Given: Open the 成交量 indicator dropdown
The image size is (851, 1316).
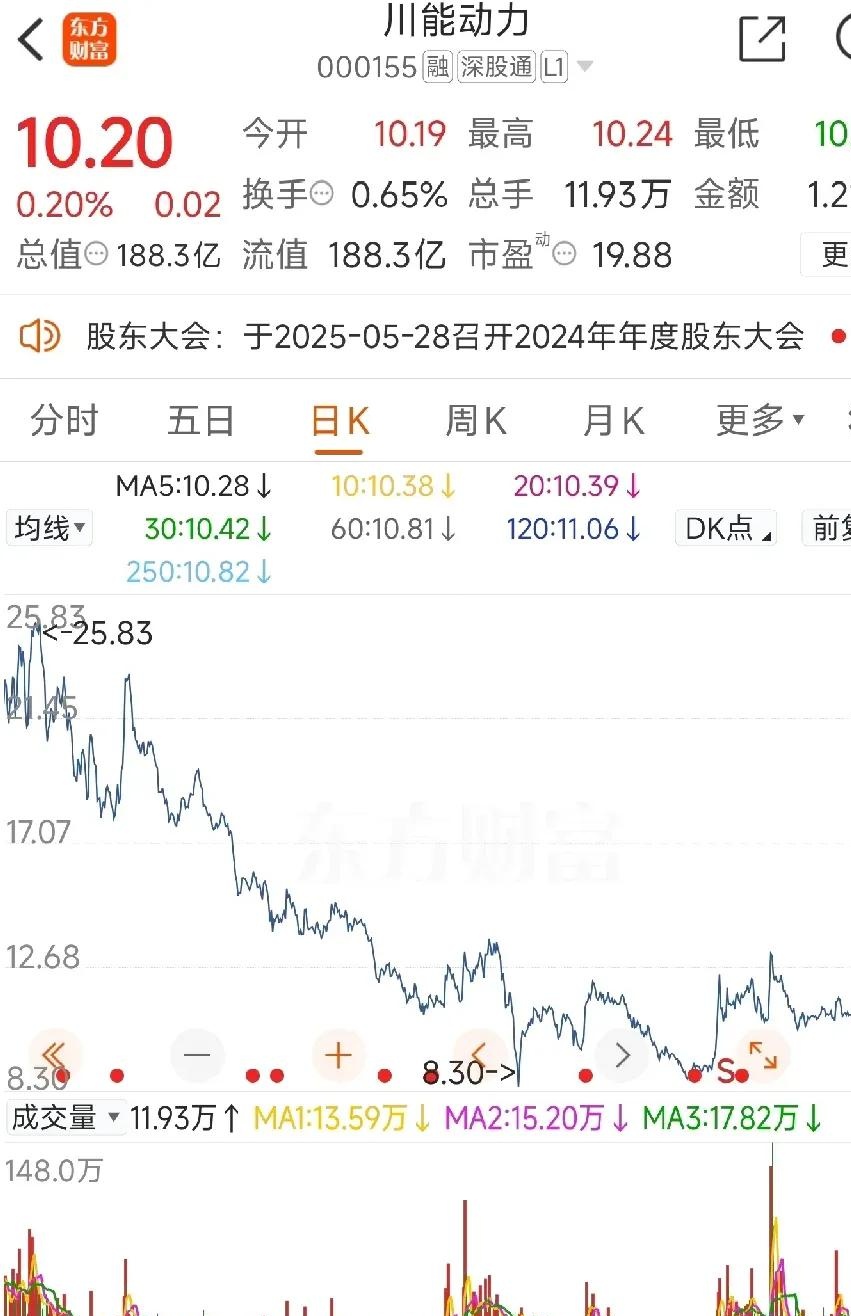Looking at the screenshot, I should coord(66,1117).
